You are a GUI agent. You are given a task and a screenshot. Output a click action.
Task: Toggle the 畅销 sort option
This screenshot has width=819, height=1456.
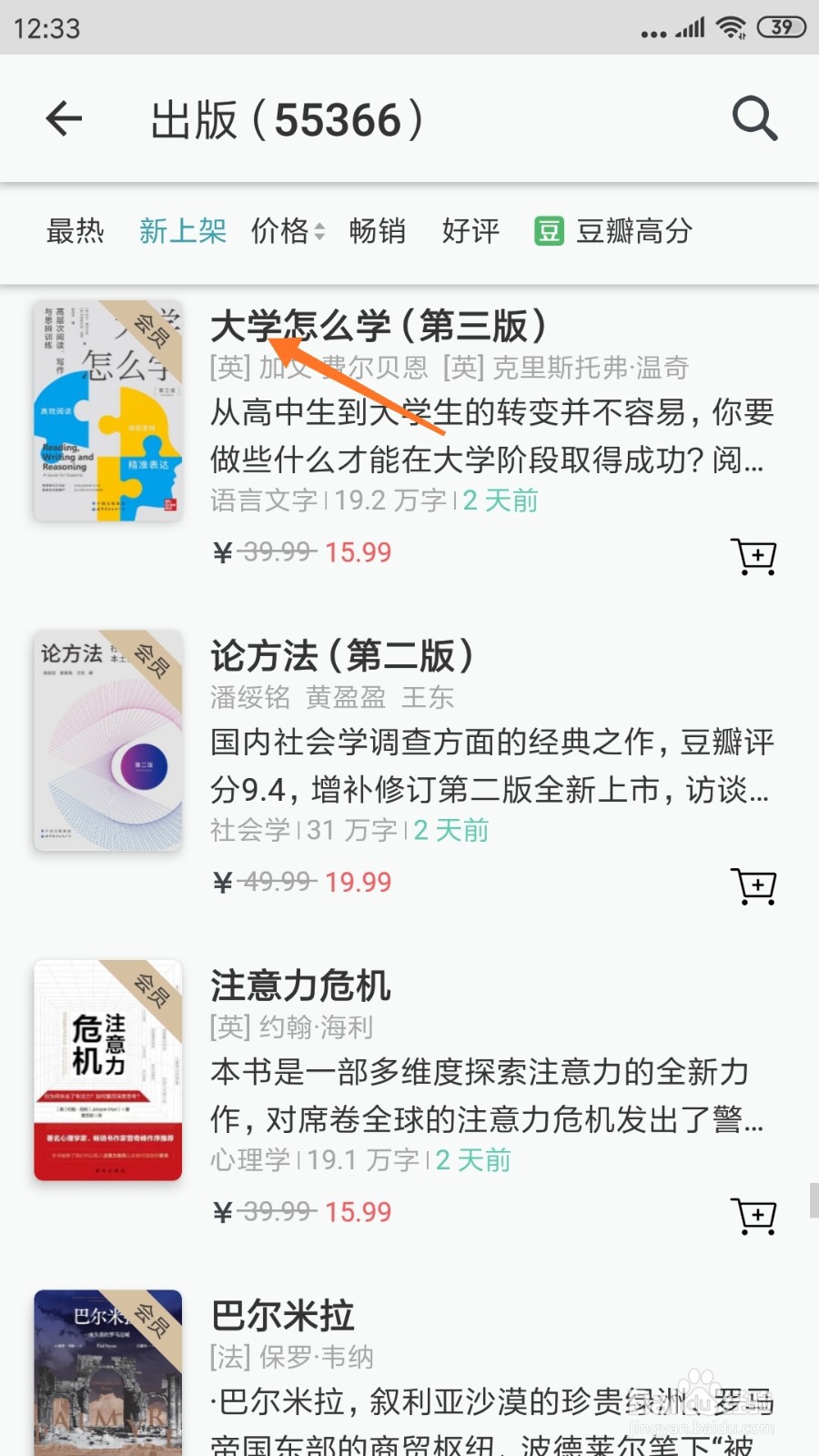(x=377, y=232)
